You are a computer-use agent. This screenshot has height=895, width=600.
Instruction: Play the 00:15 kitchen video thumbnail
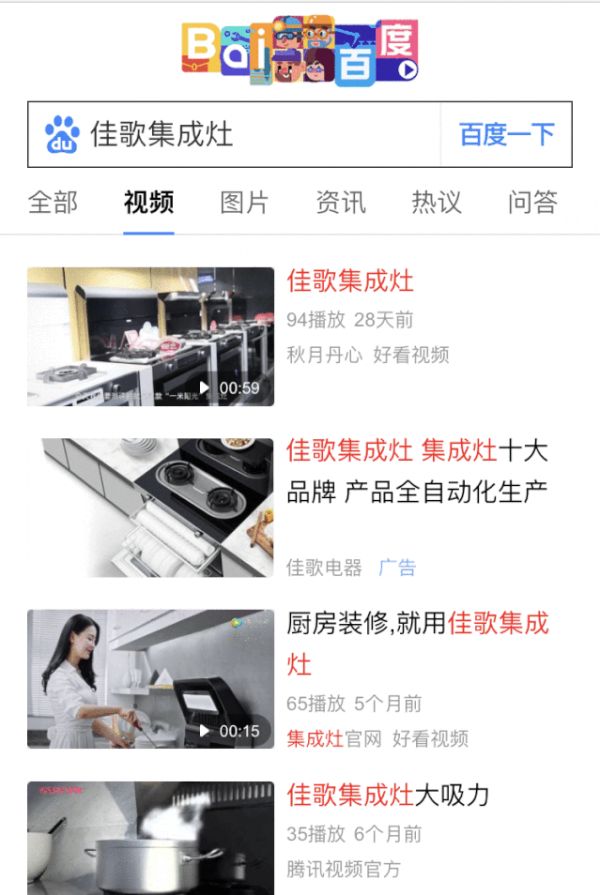(150, 679)
